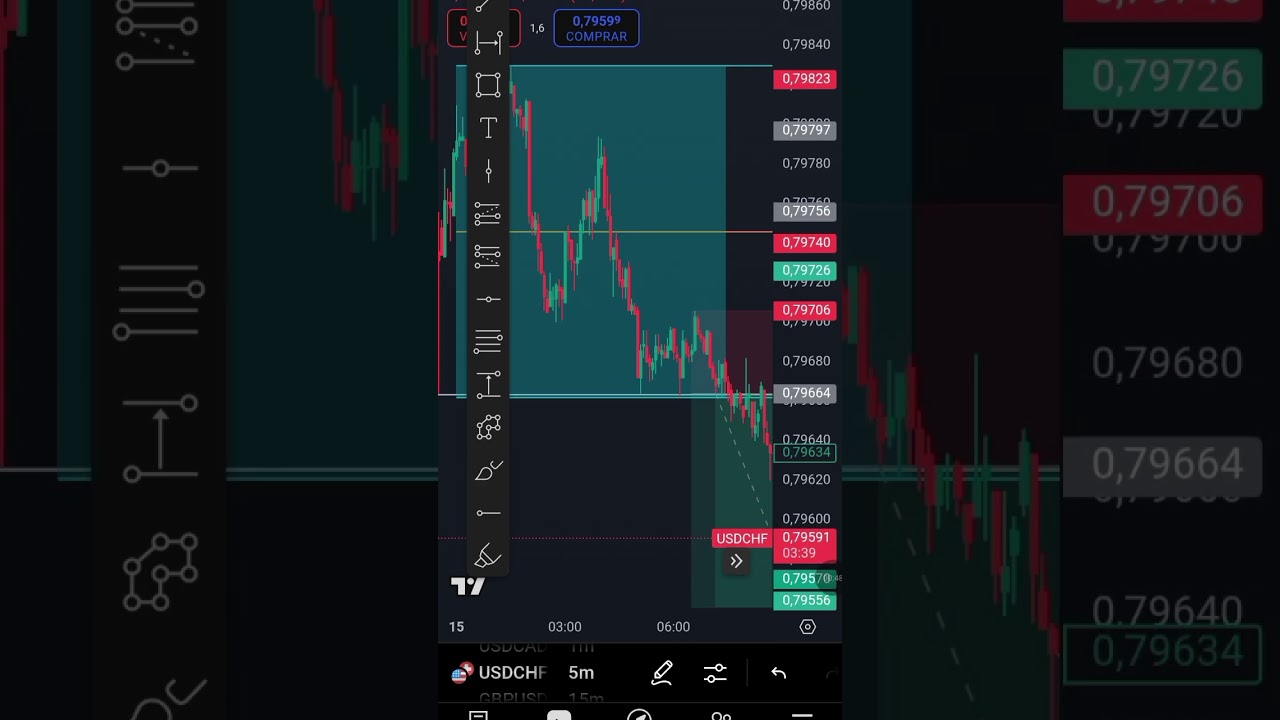This screenshot has width=1280, height=720.
Task: Choose the vertical line tool
Action: click(488, 171)
